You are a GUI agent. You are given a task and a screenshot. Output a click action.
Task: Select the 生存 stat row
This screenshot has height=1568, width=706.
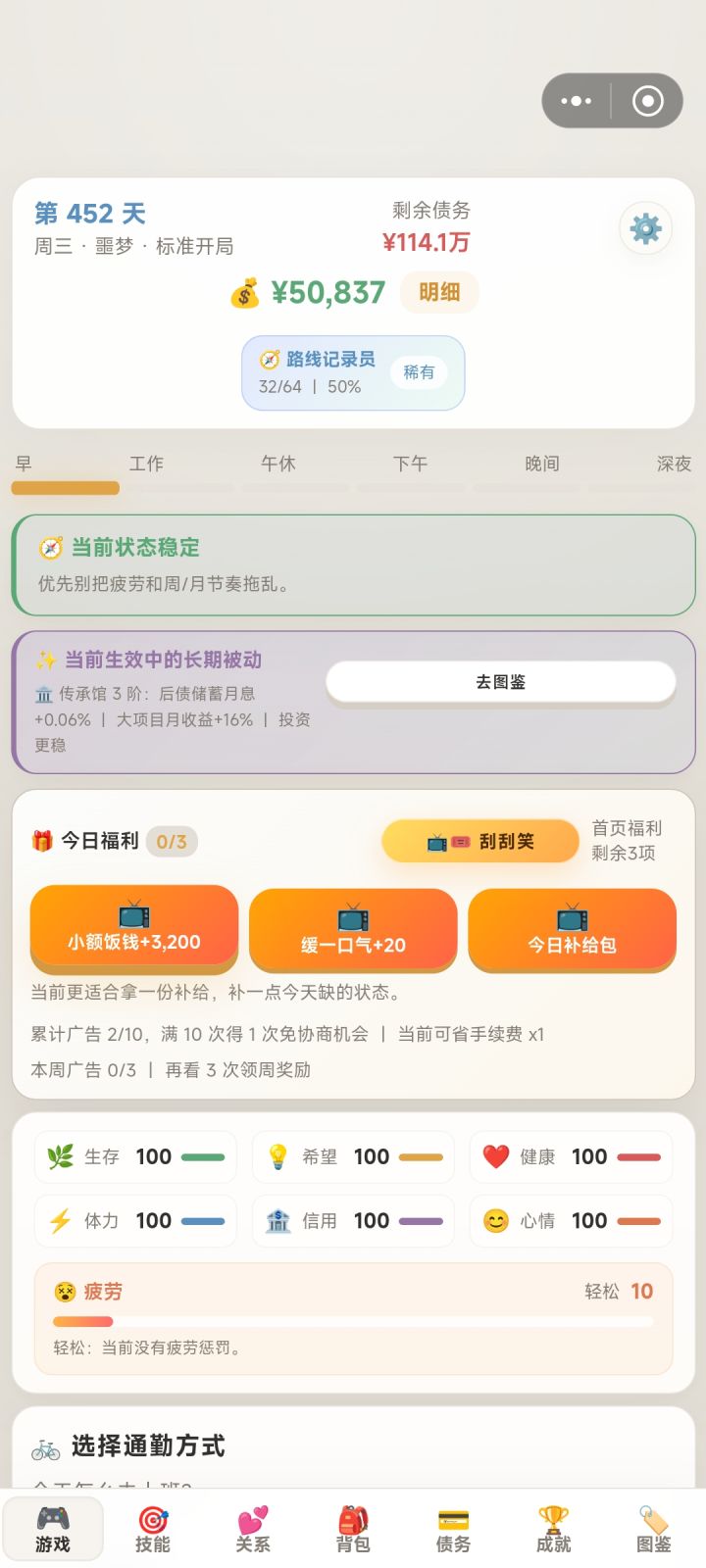pos(134,1156)
